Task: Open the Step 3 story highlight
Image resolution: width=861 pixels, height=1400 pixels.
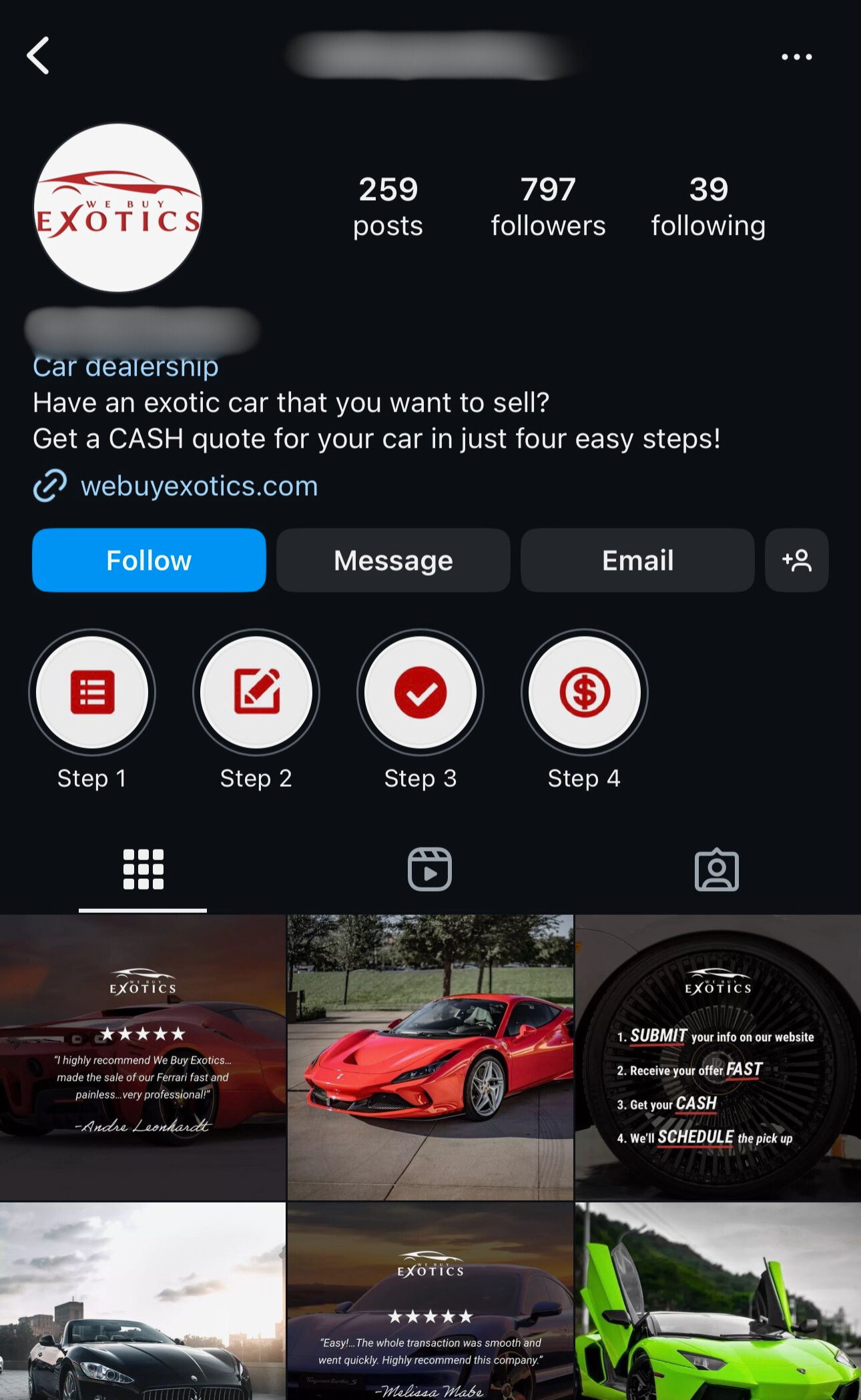Action: pyautogui.click(x=420, y=693)
